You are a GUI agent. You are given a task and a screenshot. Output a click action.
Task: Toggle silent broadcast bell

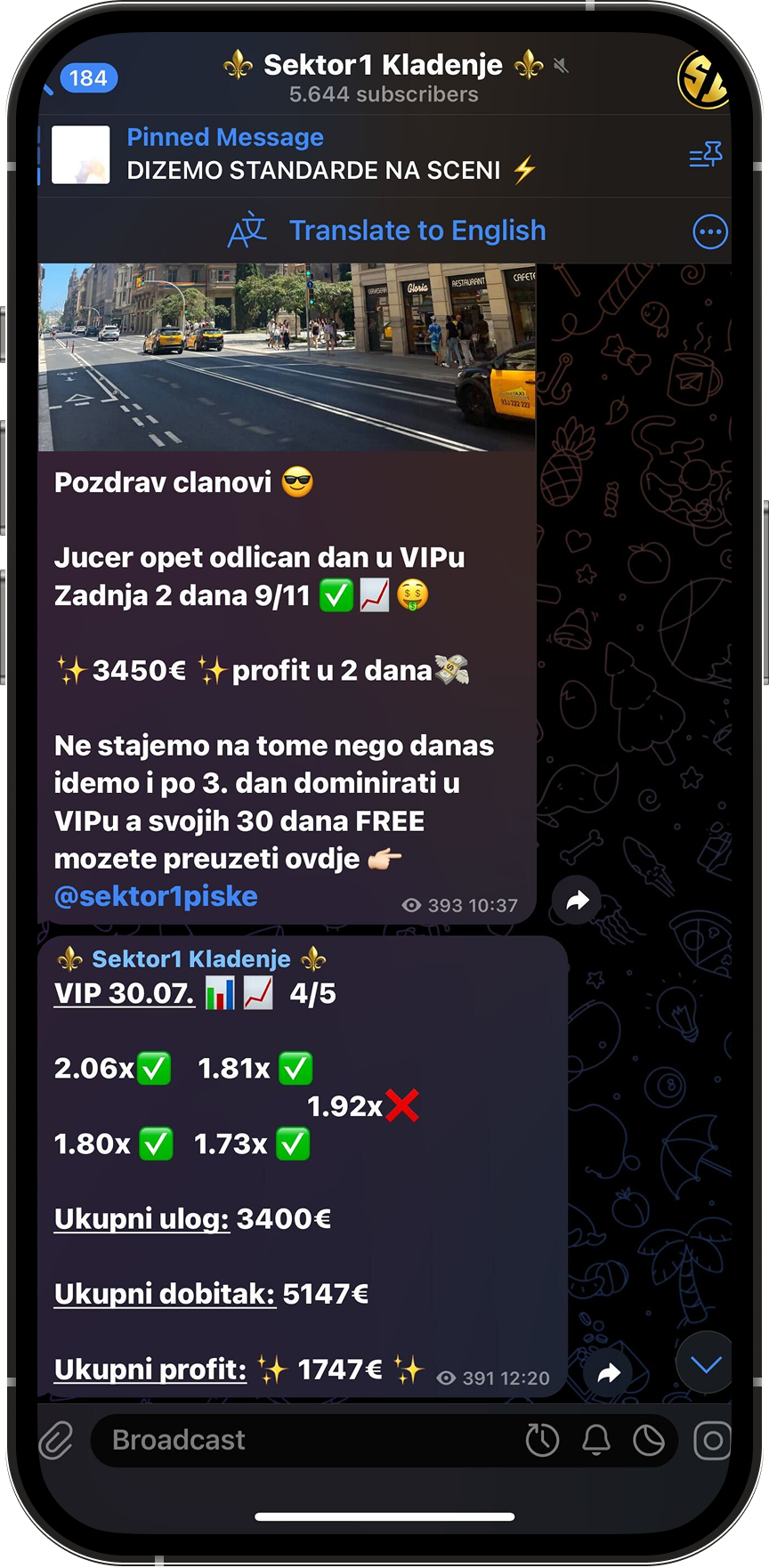click(x=595, y=1440)
